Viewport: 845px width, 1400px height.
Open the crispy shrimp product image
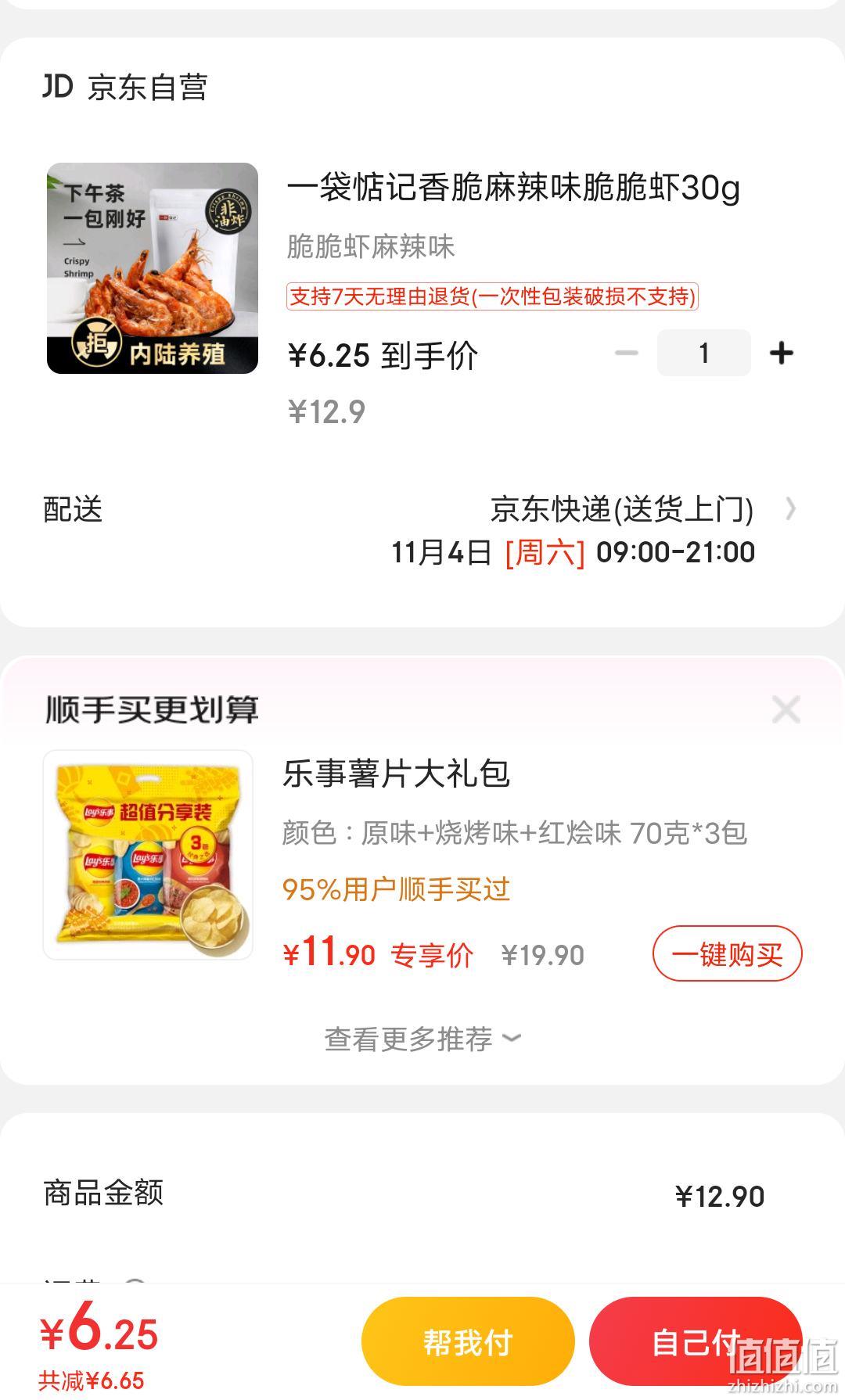point(153,268)
